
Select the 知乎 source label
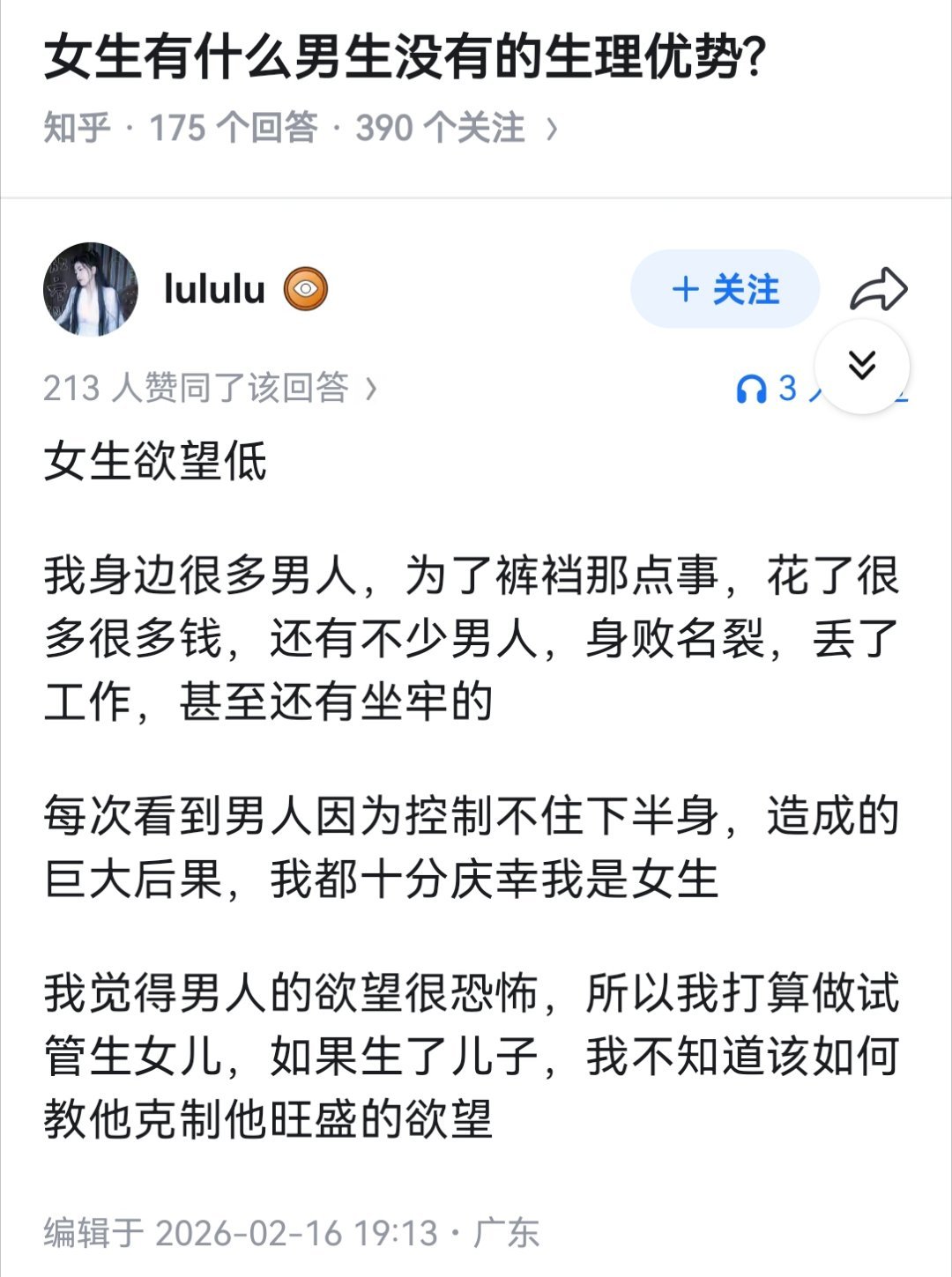click(x=78, y=128)
